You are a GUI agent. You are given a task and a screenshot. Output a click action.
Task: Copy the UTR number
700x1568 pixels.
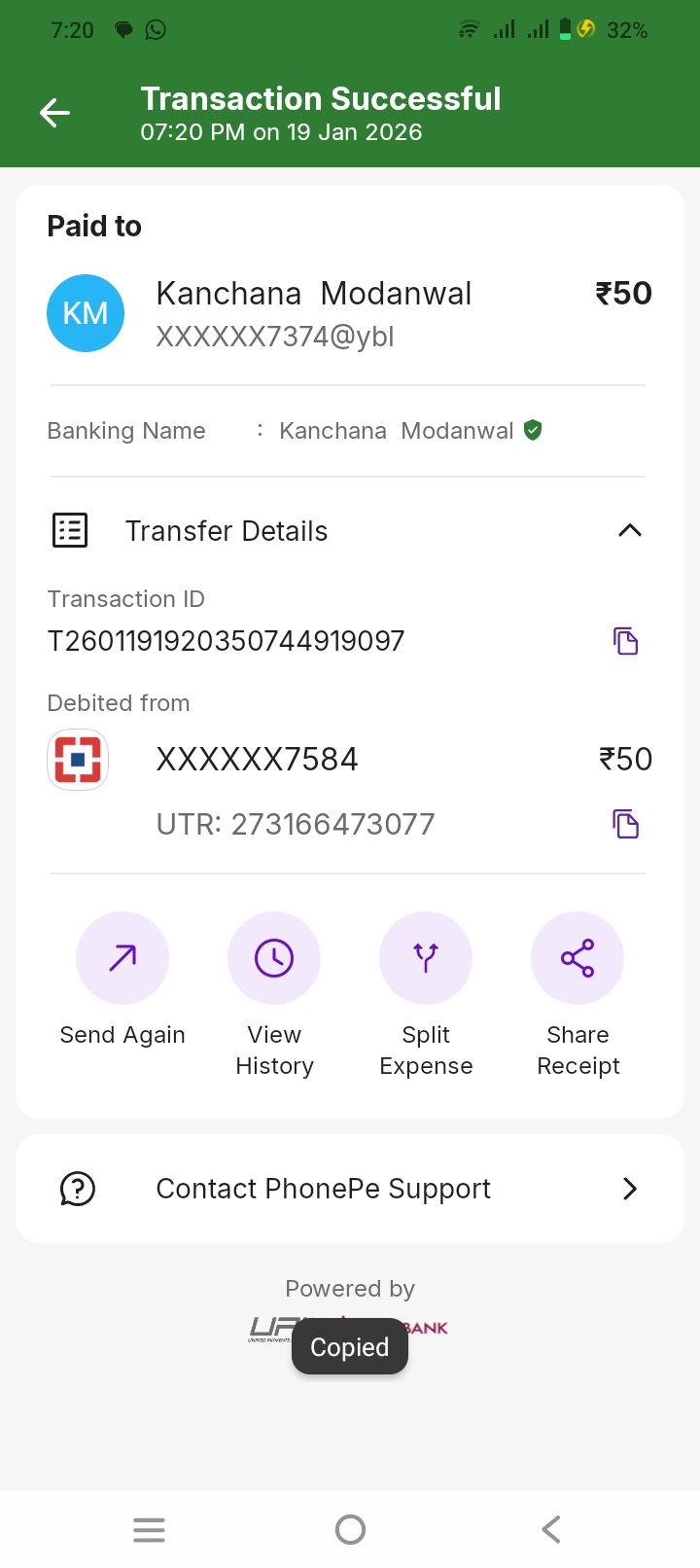[x=625, y=824]
